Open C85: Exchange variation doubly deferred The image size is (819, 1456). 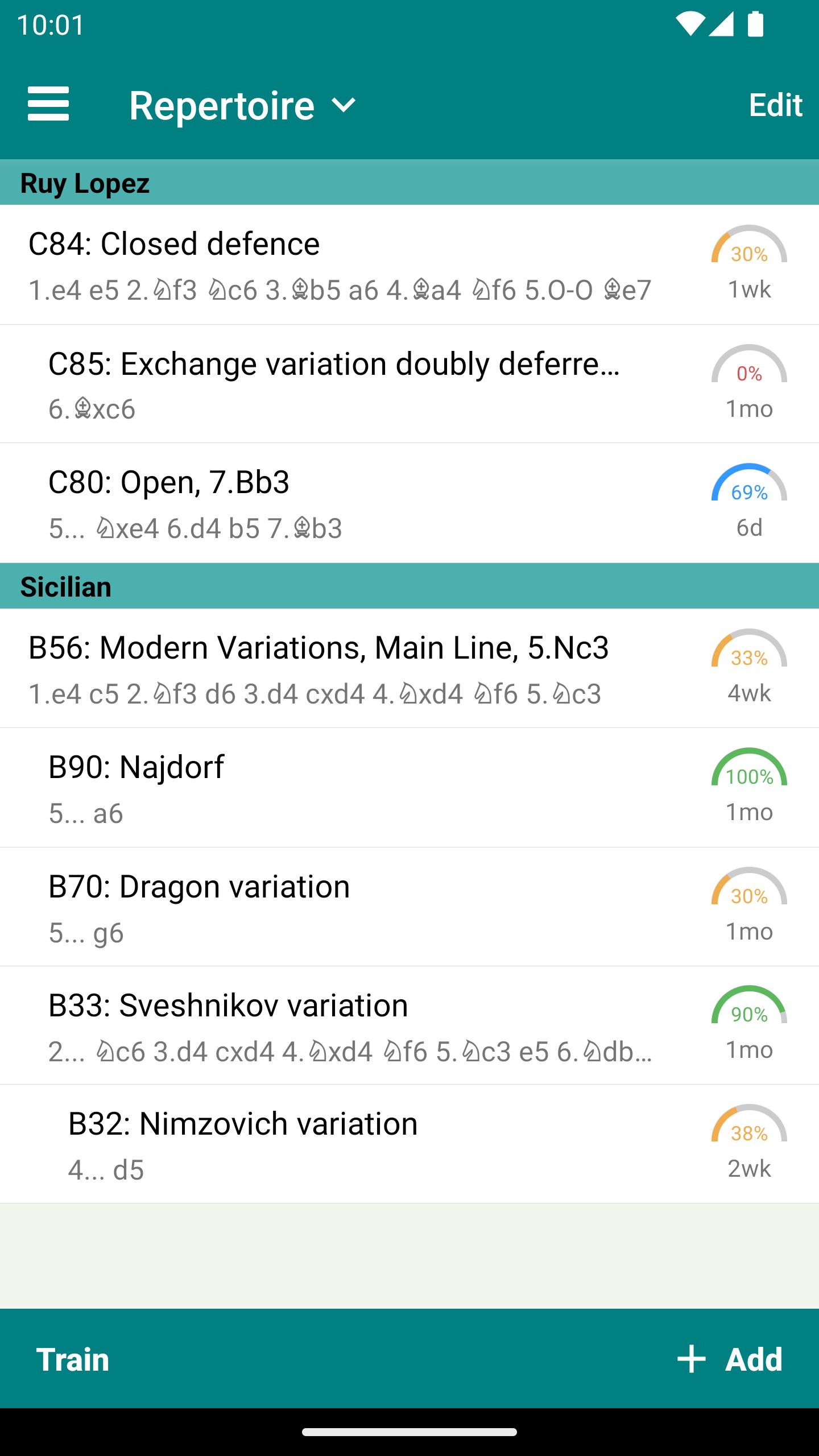click(409, 384)
